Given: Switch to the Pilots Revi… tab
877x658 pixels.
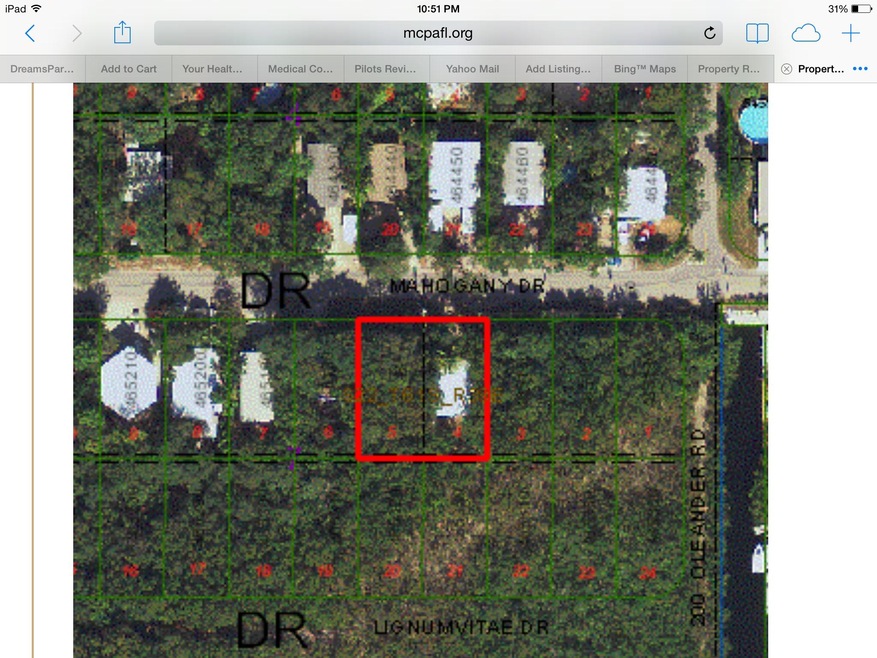Looking at the screenshot, I should point(386,69).
